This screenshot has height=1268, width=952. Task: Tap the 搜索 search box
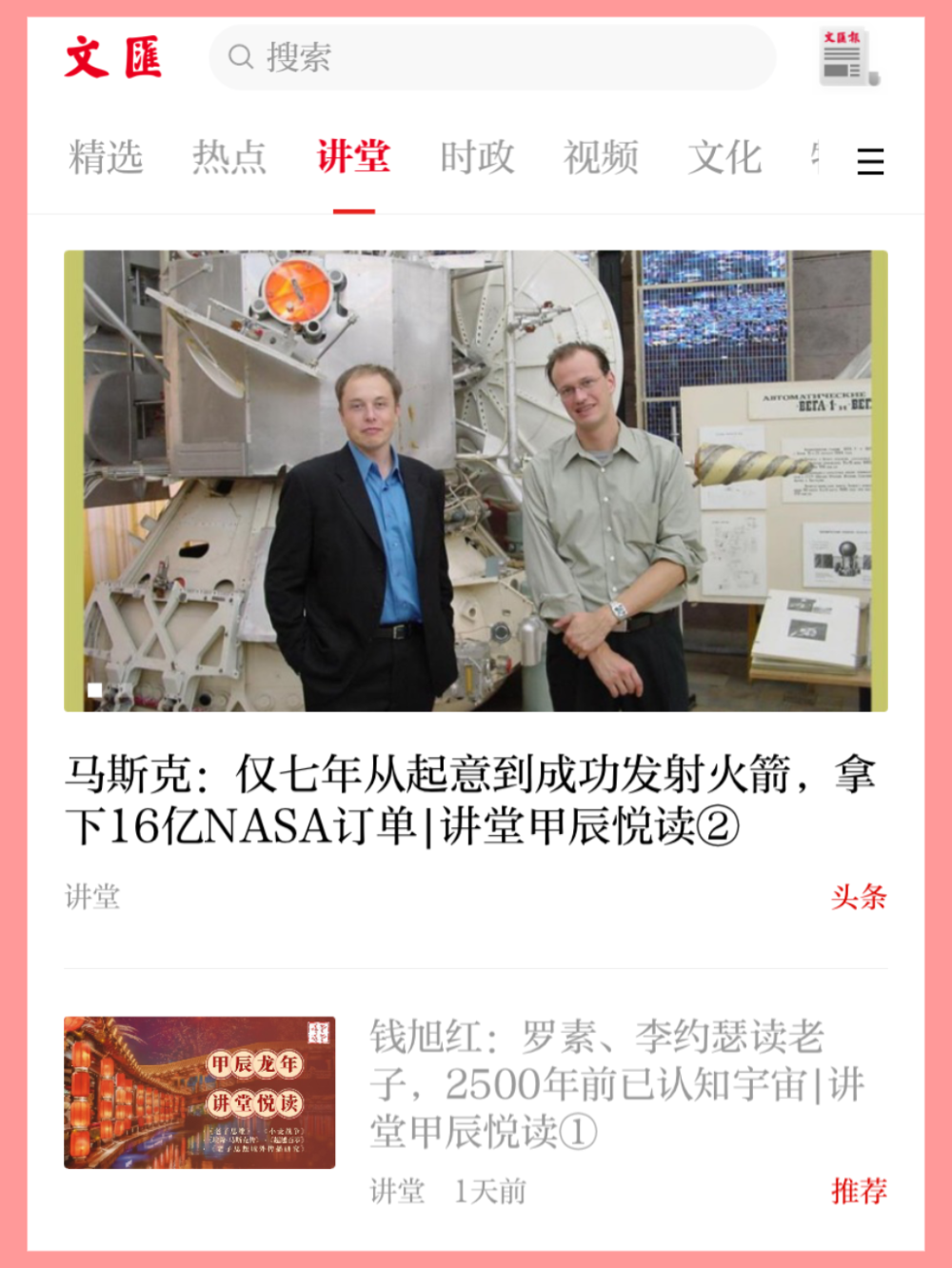[491, 58]
